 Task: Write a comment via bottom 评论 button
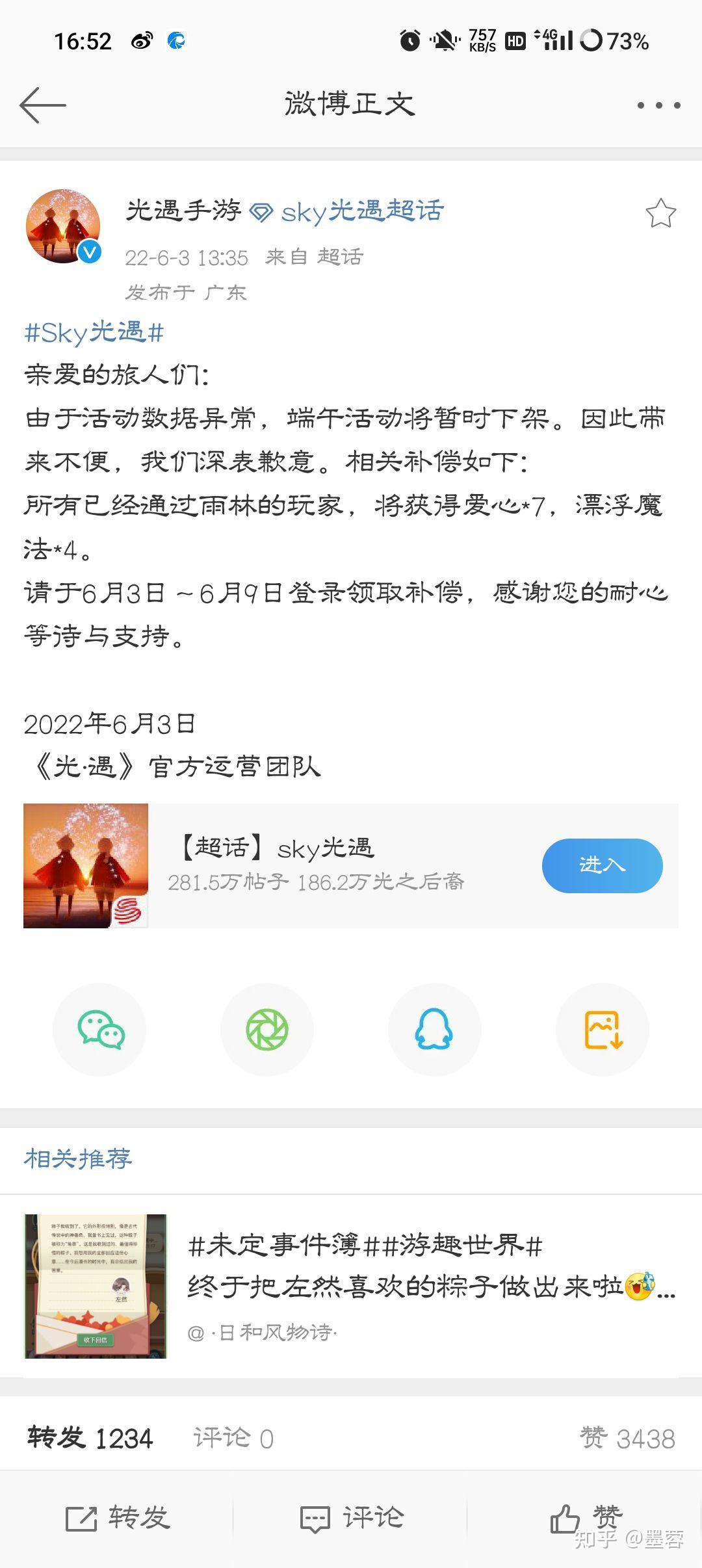tap(352, 1519)
